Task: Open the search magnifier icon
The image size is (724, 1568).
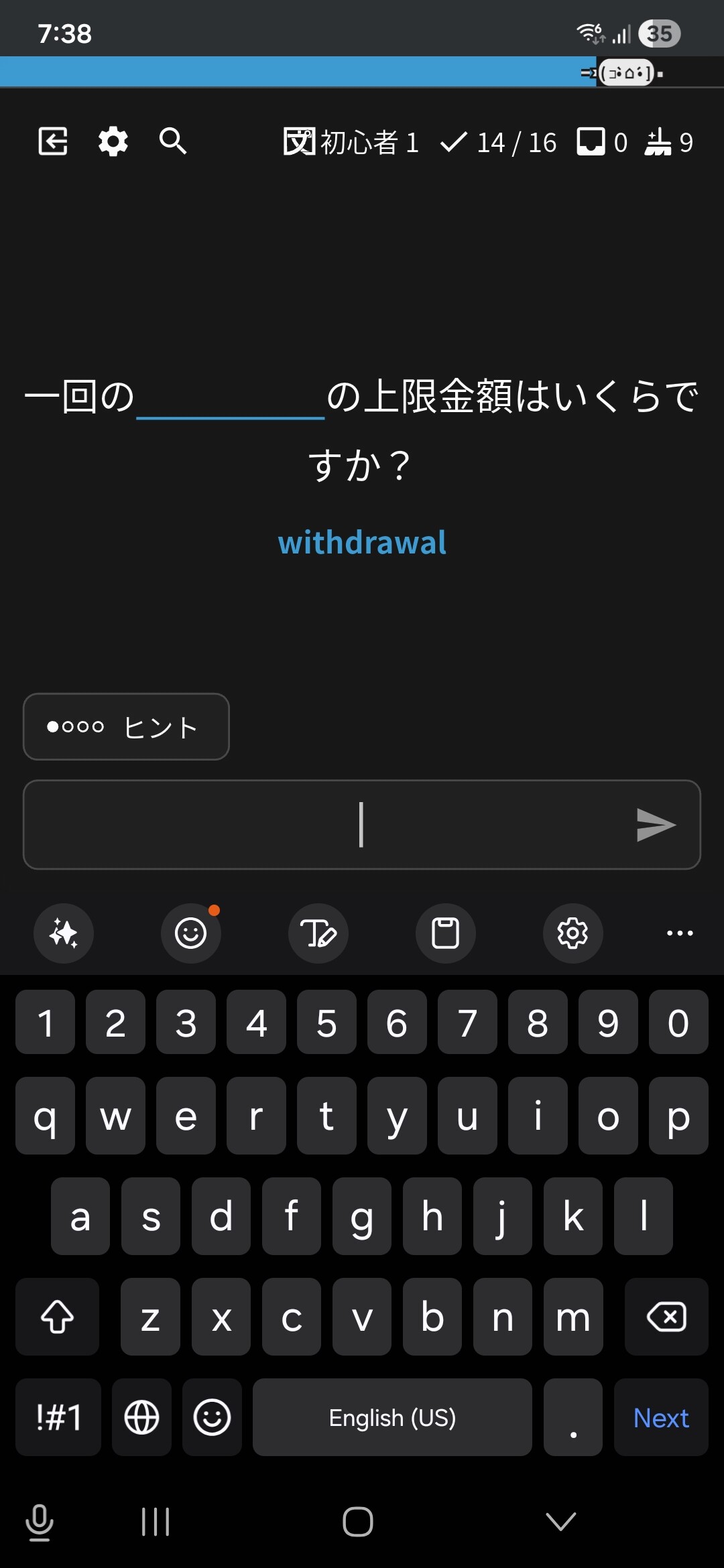Action: coord(173,141)
